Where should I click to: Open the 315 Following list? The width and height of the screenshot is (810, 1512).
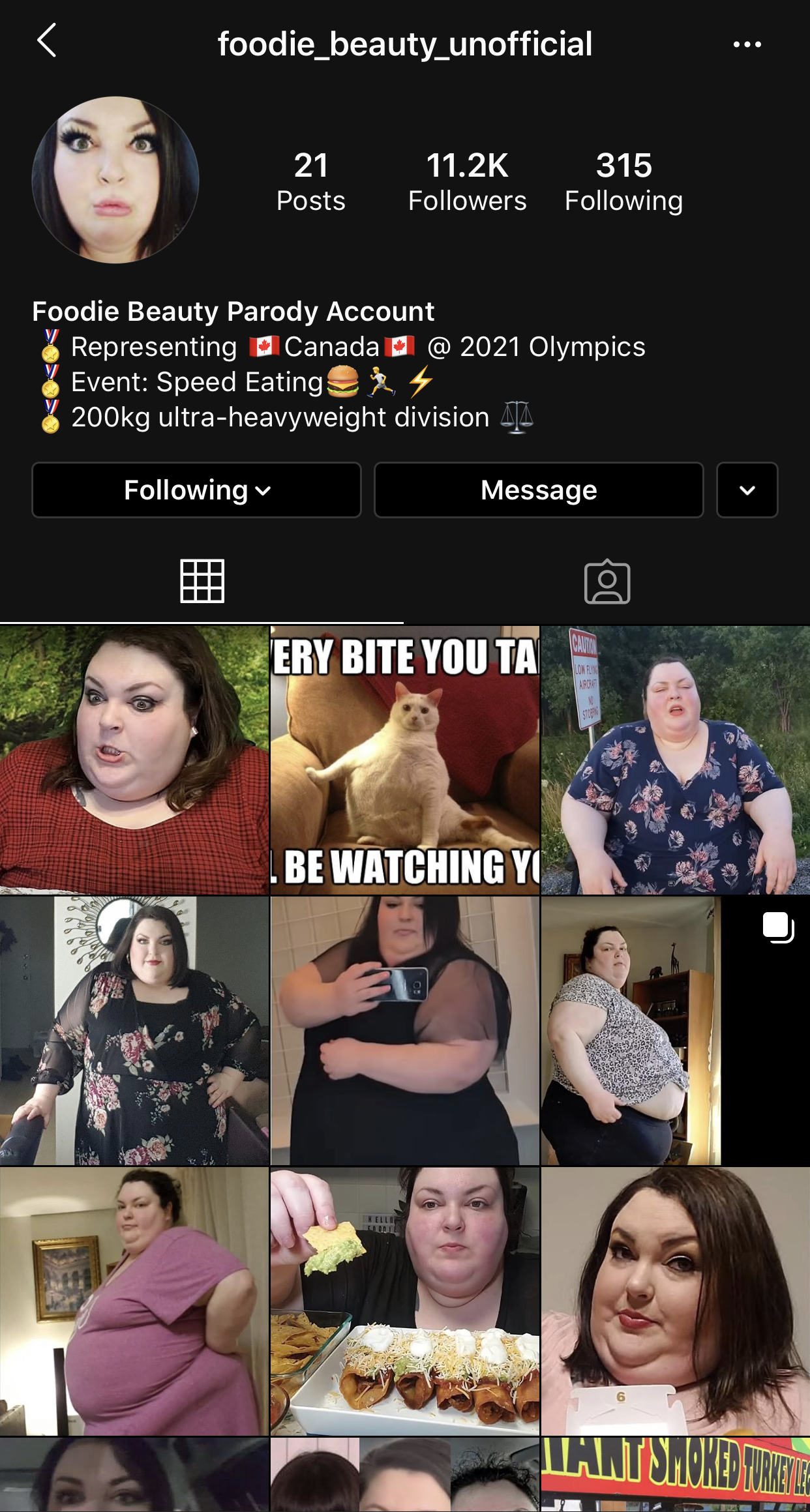tap(623, 182)
